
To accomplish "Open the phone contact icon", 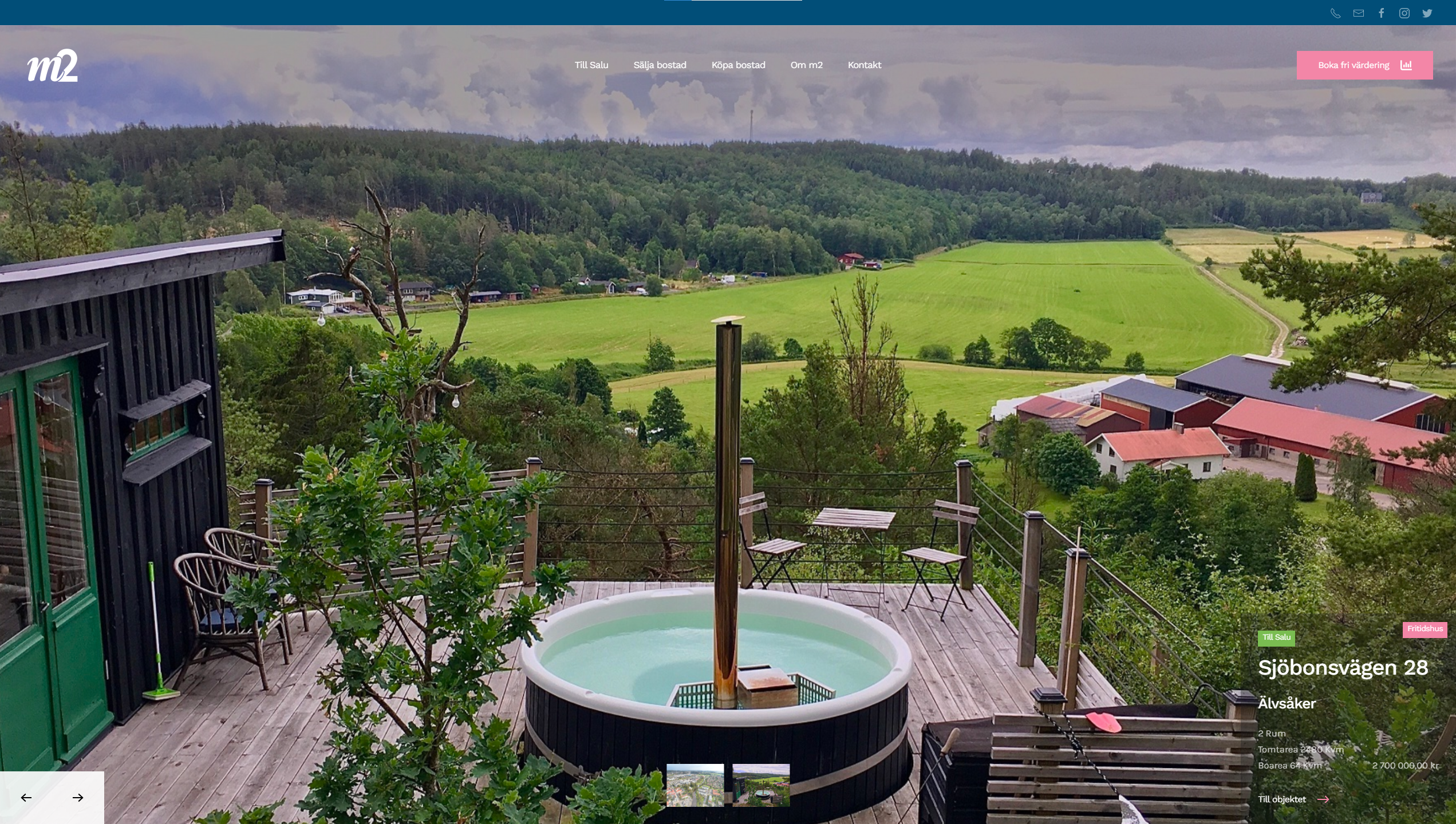I will tap(1335, 13).
